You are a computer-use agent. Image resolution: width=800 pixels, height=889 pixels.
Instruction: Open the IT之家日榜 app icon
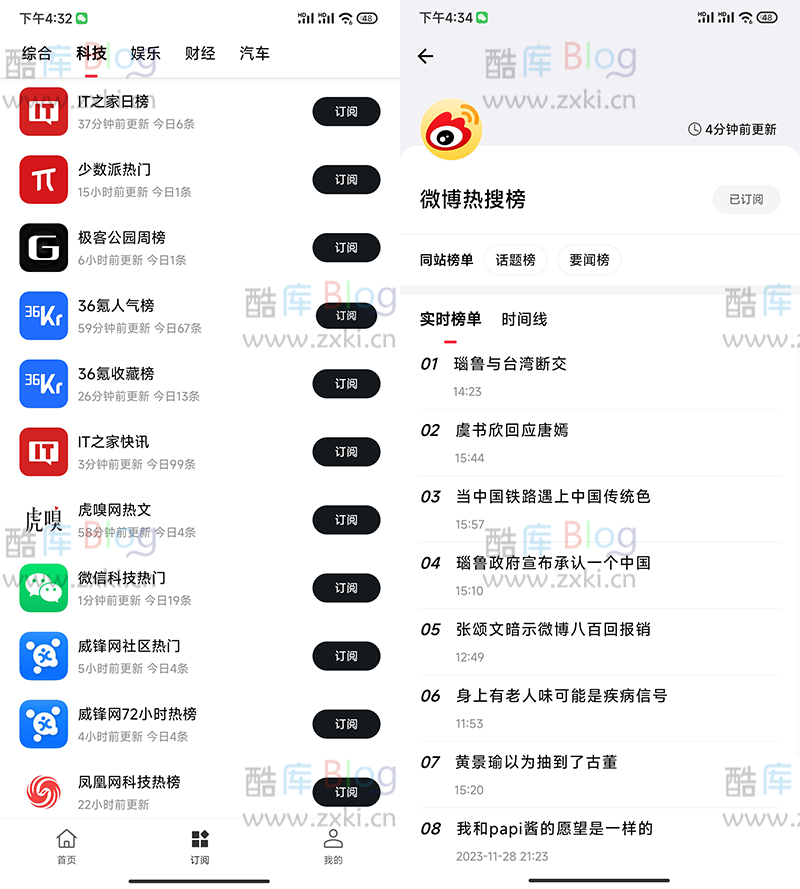(42, 111)
